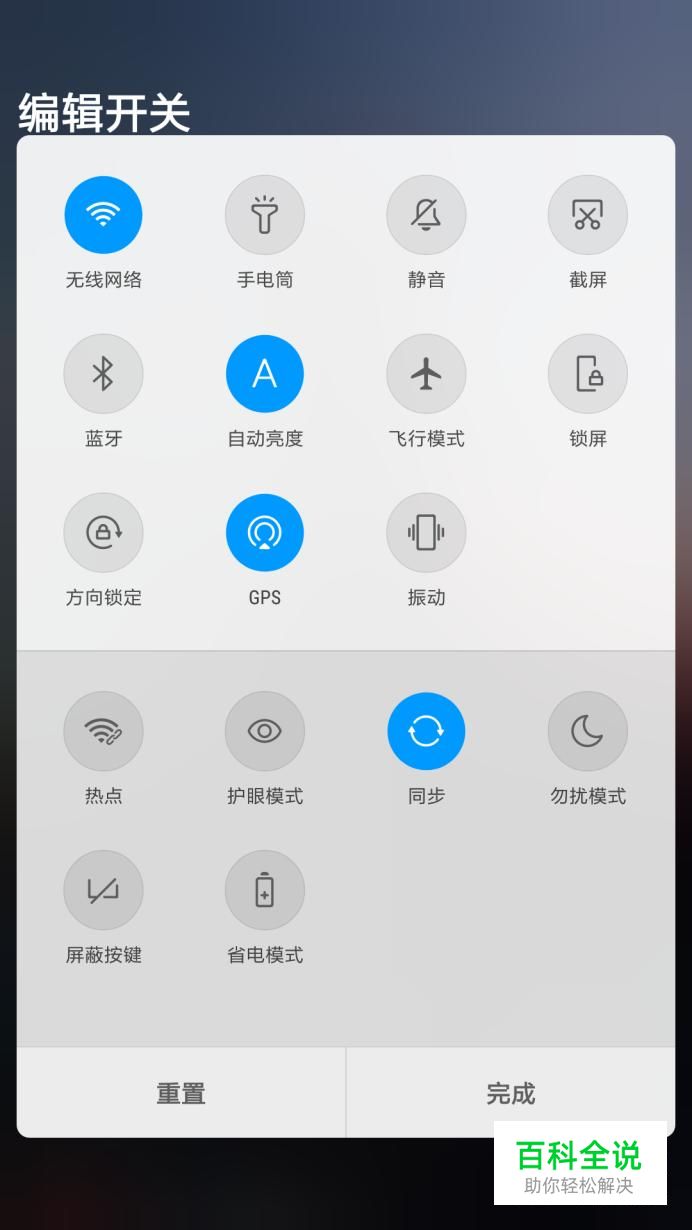692x1230 pixels.
Task: Enable 静音 silent mode
Action: (426, 215)
